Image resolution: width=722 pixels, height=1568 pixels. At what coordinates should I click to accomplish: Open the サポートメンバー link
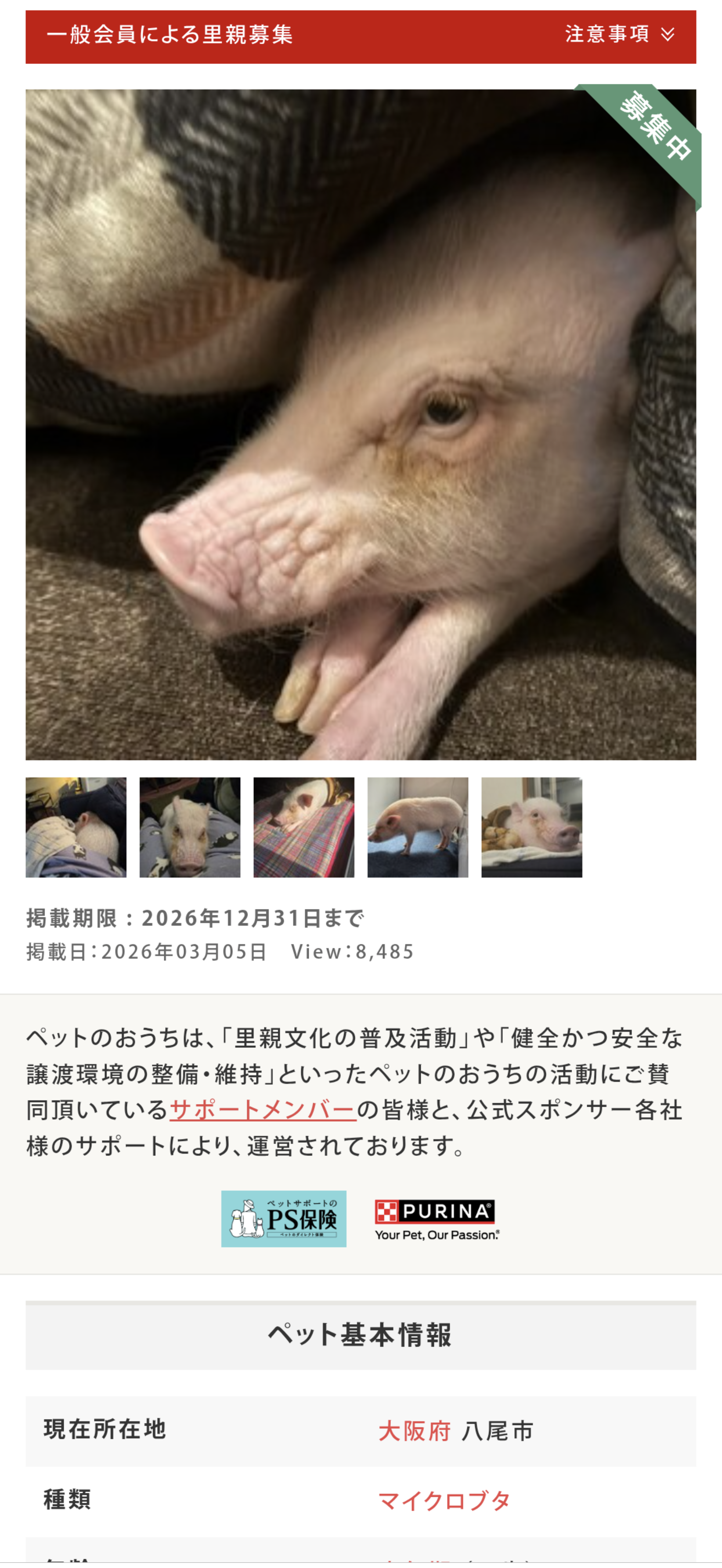pyautogui.click(x=262, y=1110)
